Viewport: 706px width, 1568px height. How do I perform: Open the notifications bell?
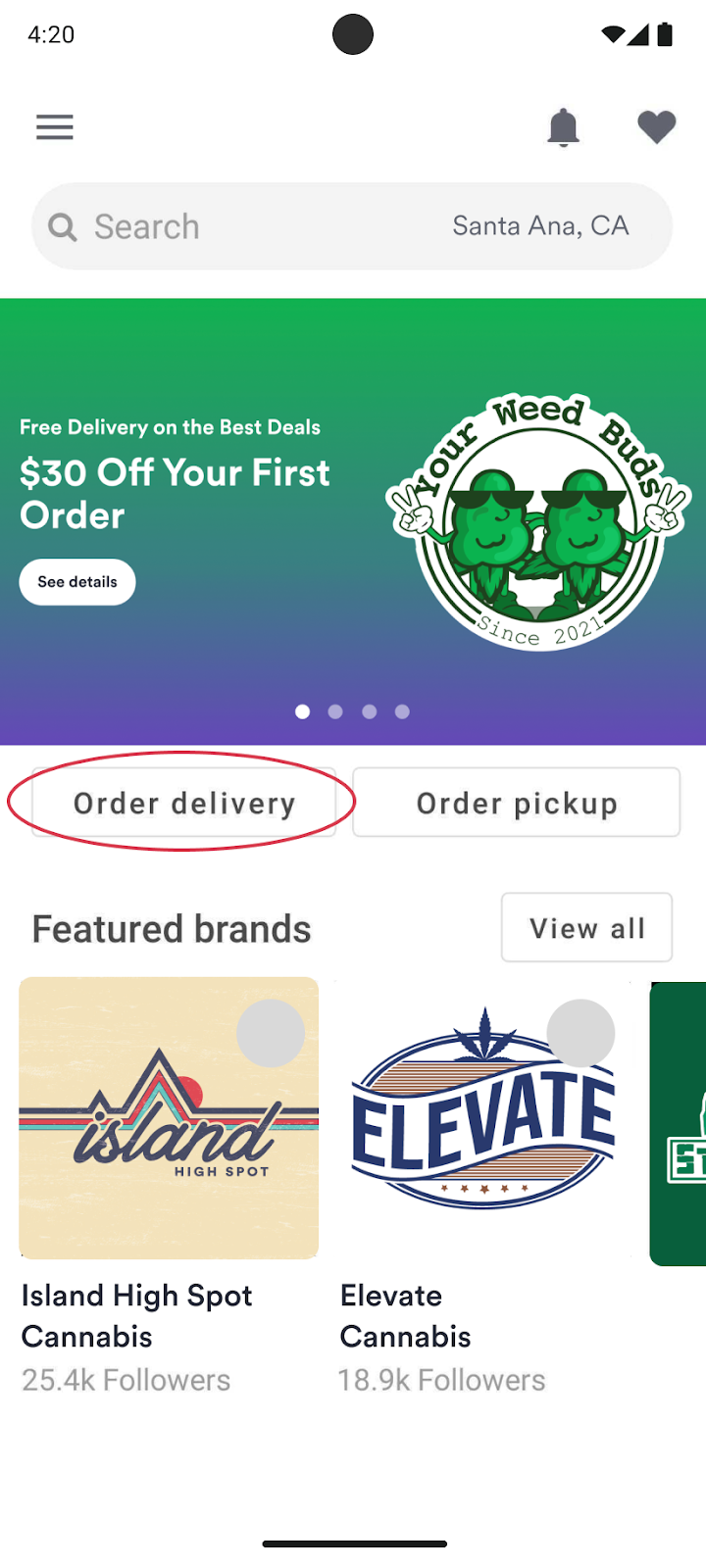pyautogui.click(x=564, y=127)
